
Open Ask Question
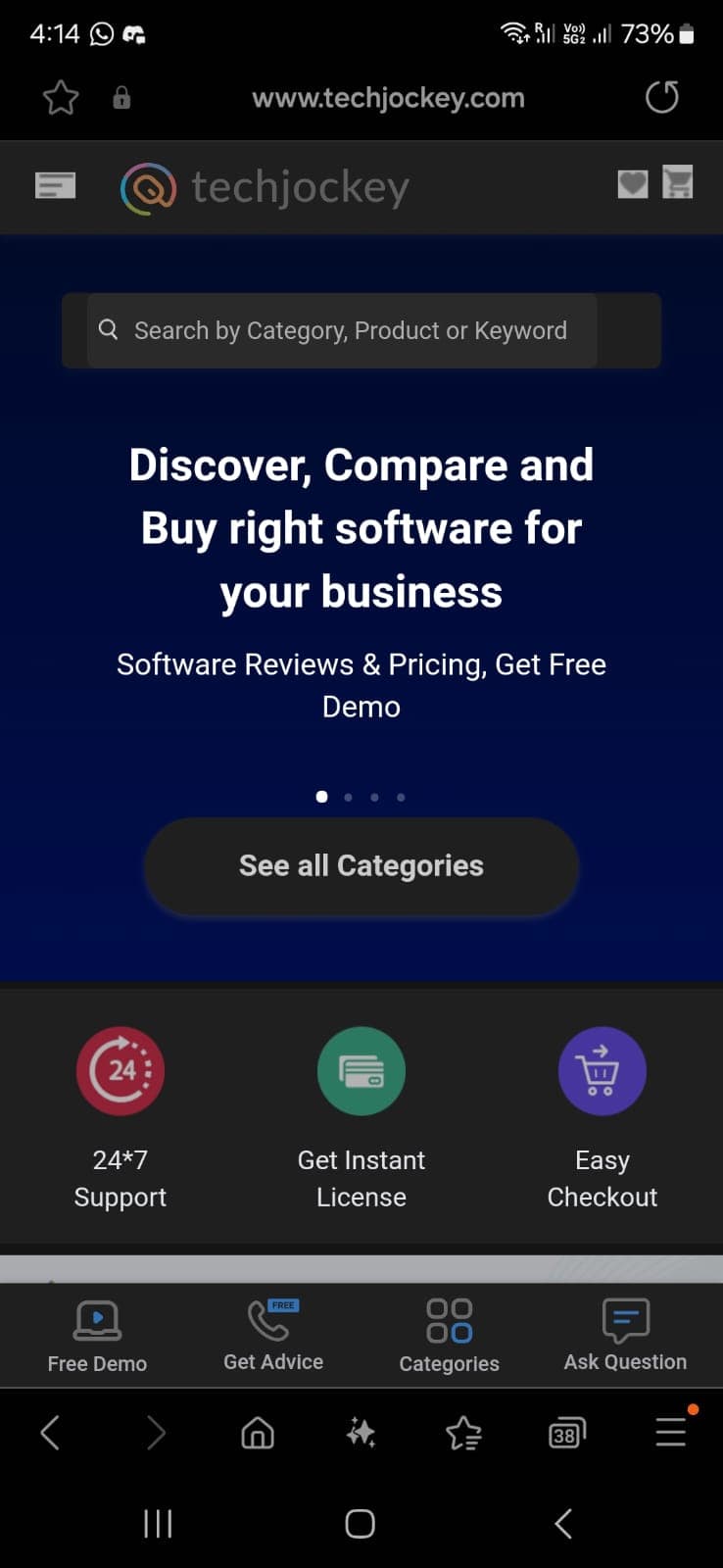coord(625,1335)
